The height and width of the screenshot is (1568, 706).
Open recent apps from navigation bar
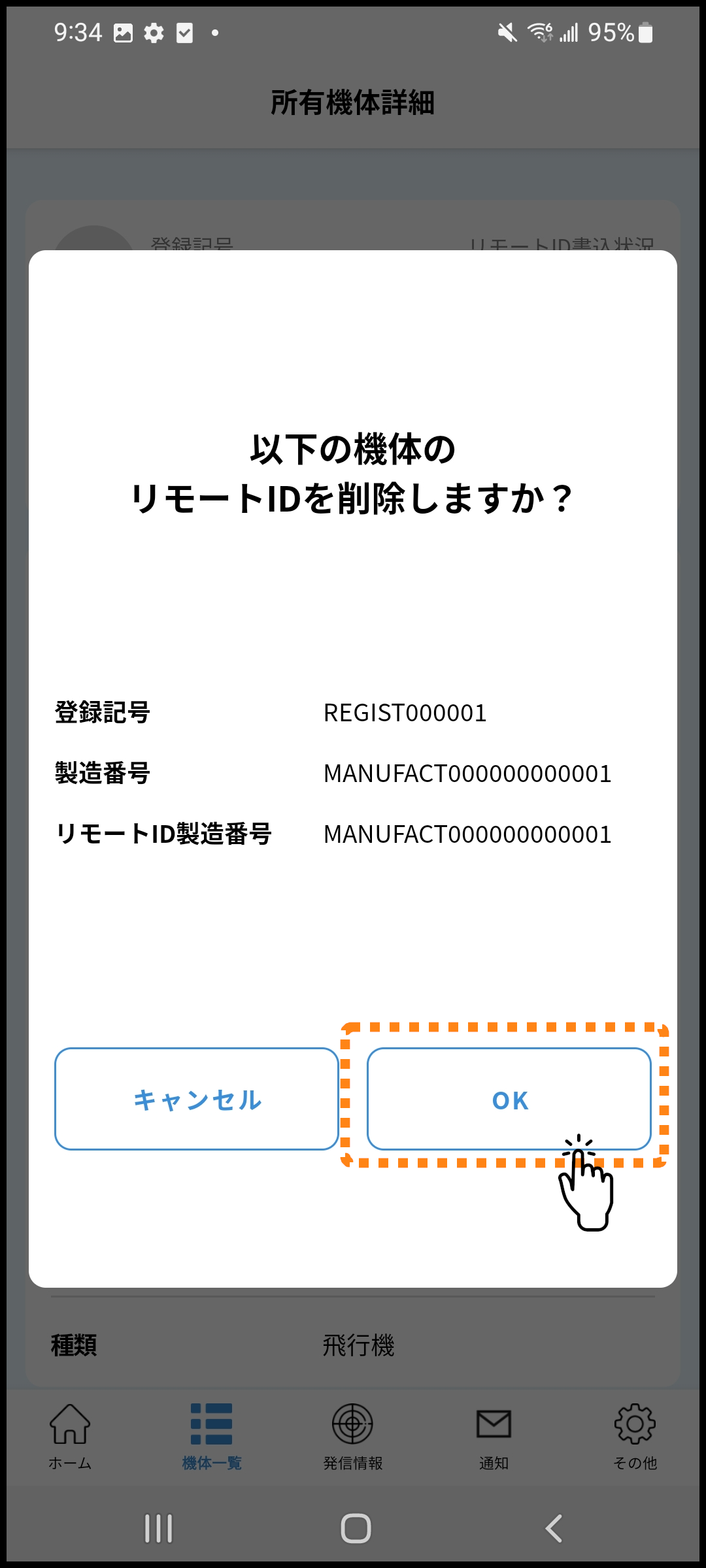click(x=158, y=1529)
